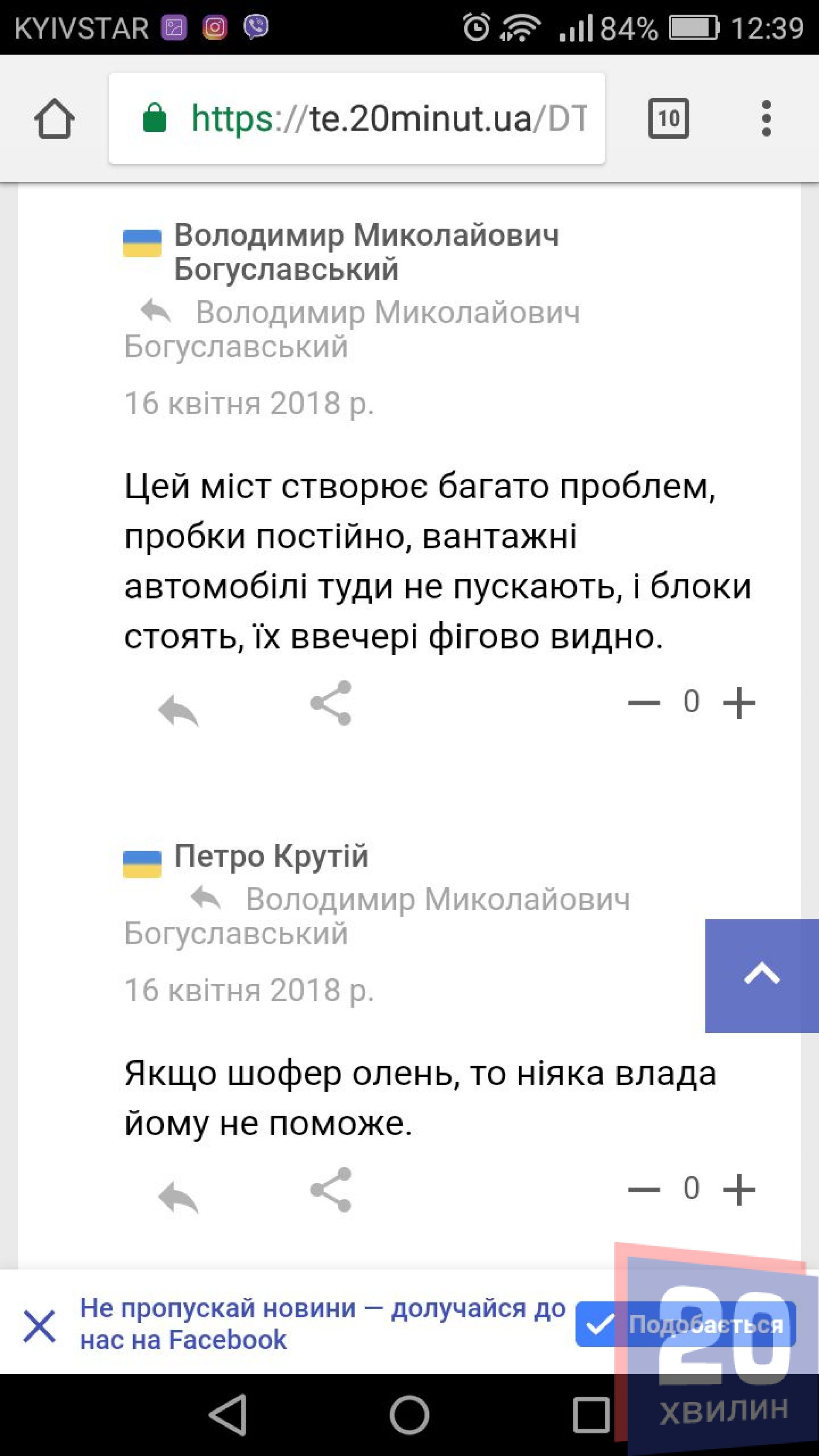Like the page via Подобається button
The width and height of the screenshot is (819, 1456).
pos(685,1324)
